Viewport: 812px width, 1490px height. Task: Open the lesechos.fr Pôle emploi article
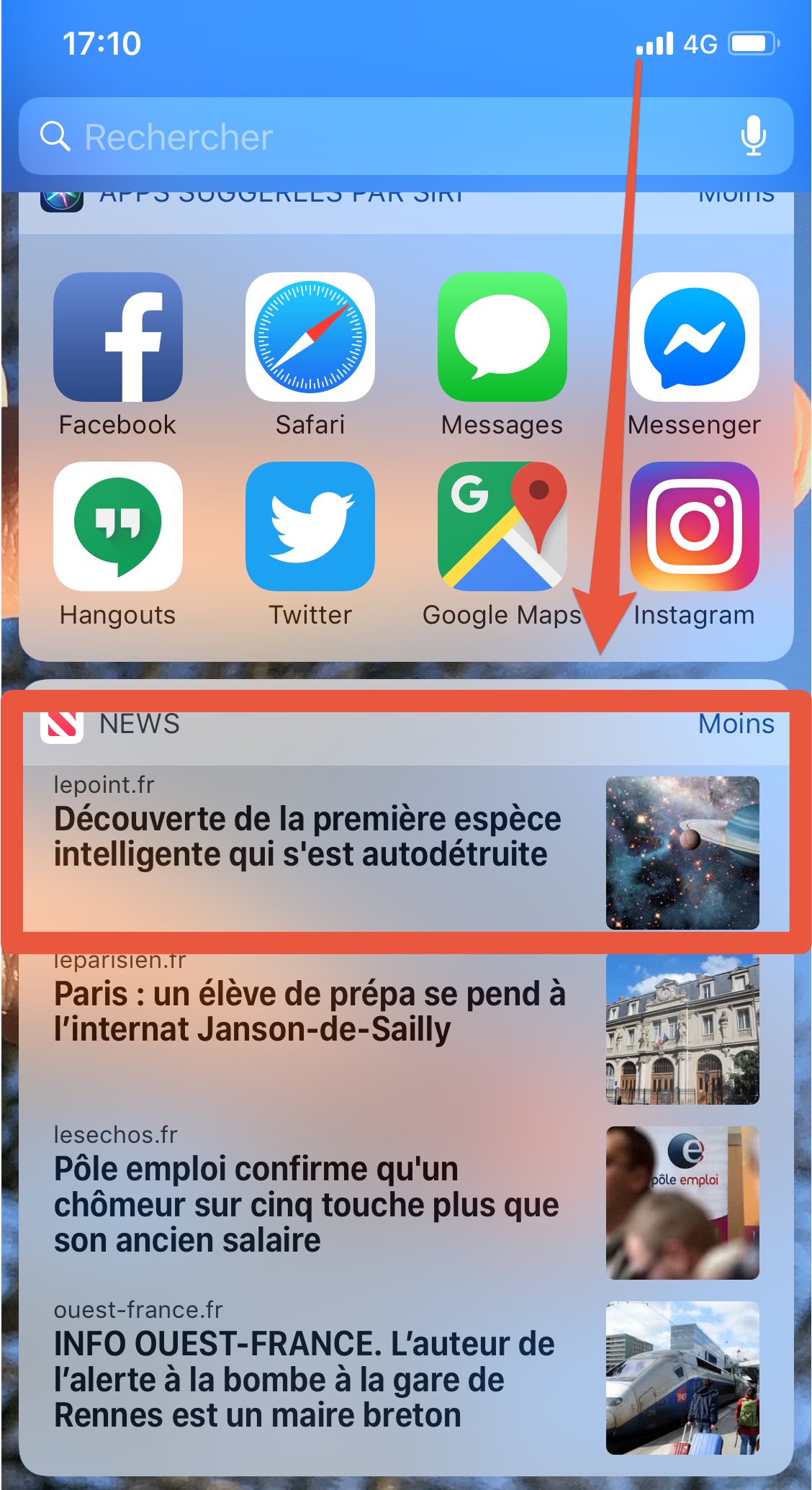pos(406,1202)
